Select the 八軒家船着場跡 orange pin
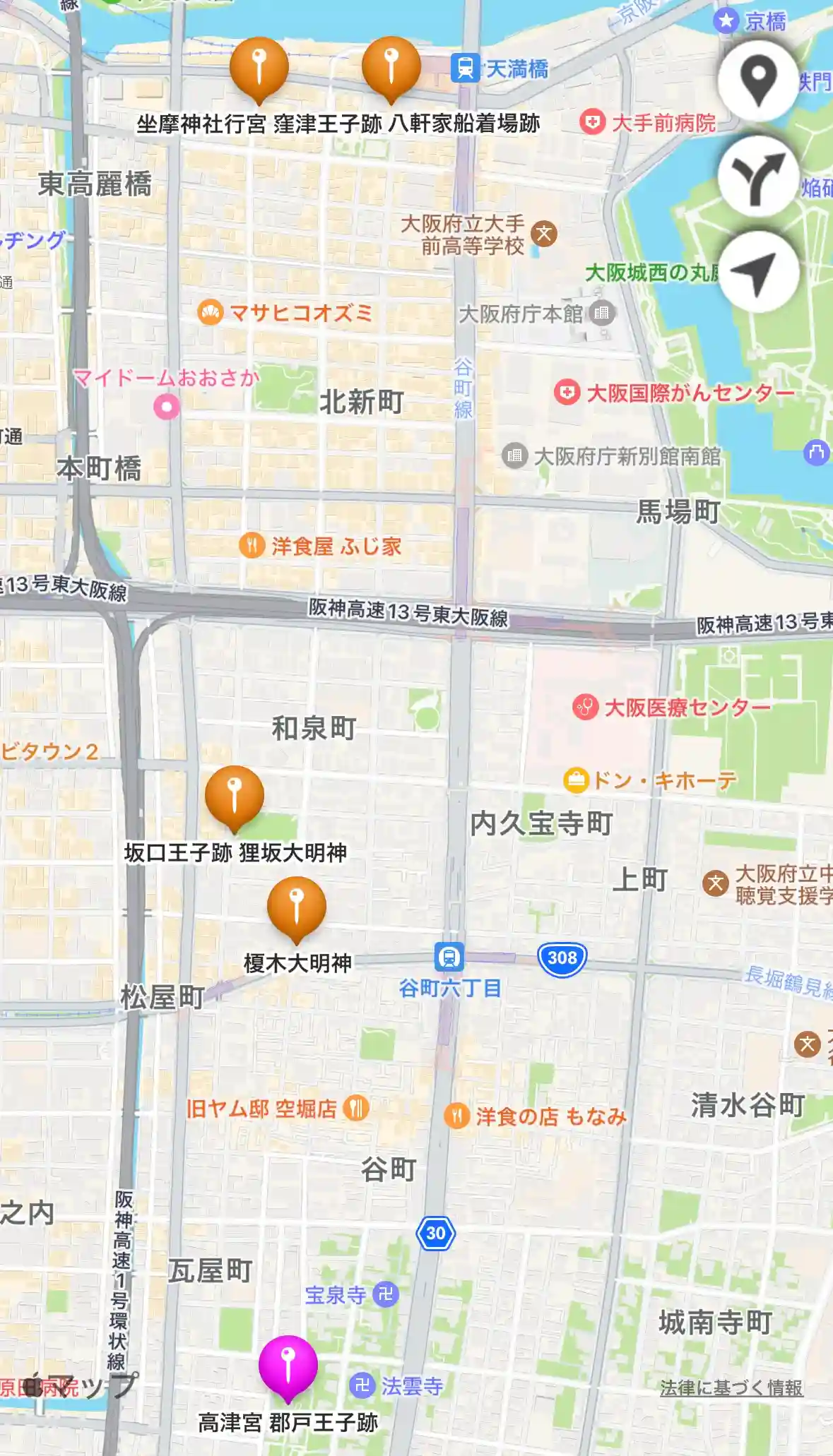The height and width of the screenshot is (1456, 833). coord(391,68)
